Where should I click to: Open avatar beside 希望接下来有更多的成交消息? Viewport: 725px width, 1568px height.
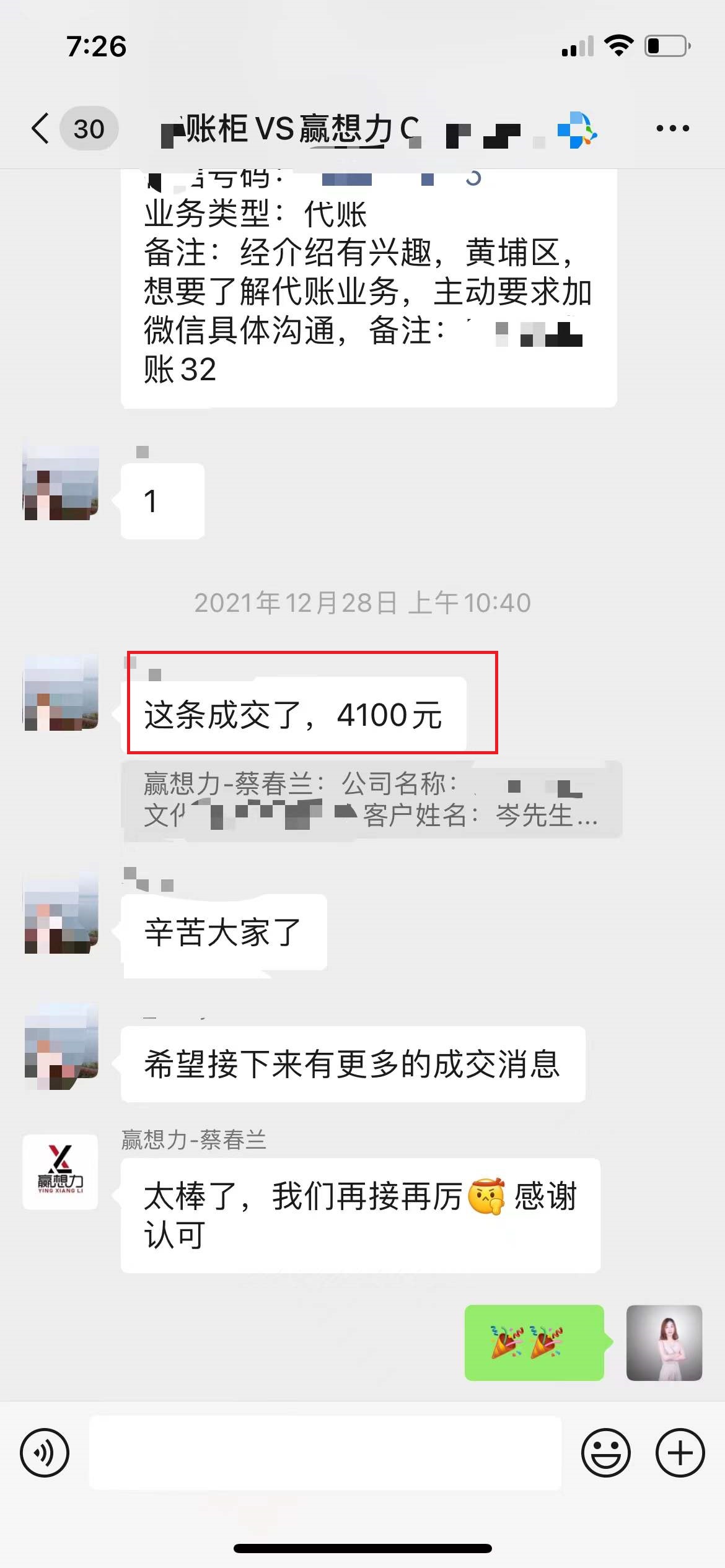click(61, 1047)
